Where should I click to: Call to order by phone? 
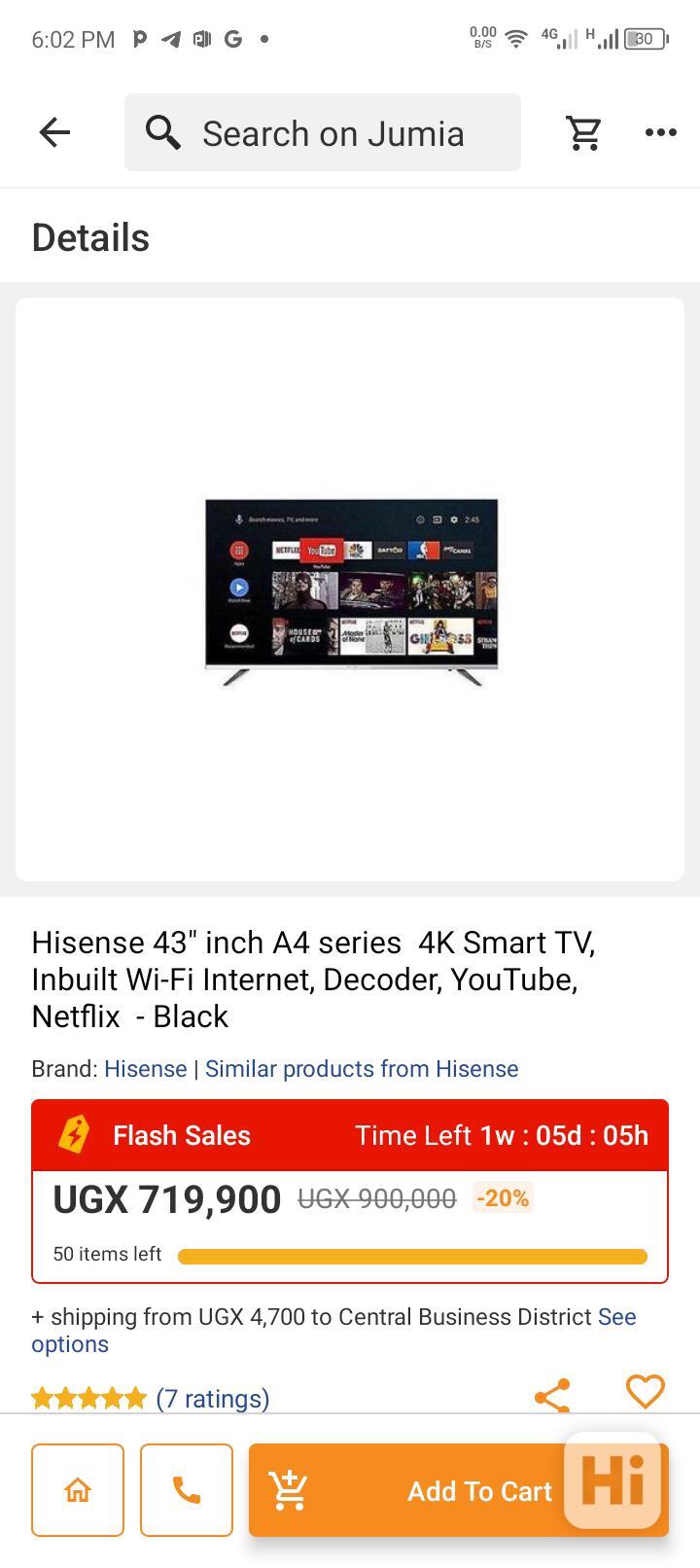click(187, 1490)
